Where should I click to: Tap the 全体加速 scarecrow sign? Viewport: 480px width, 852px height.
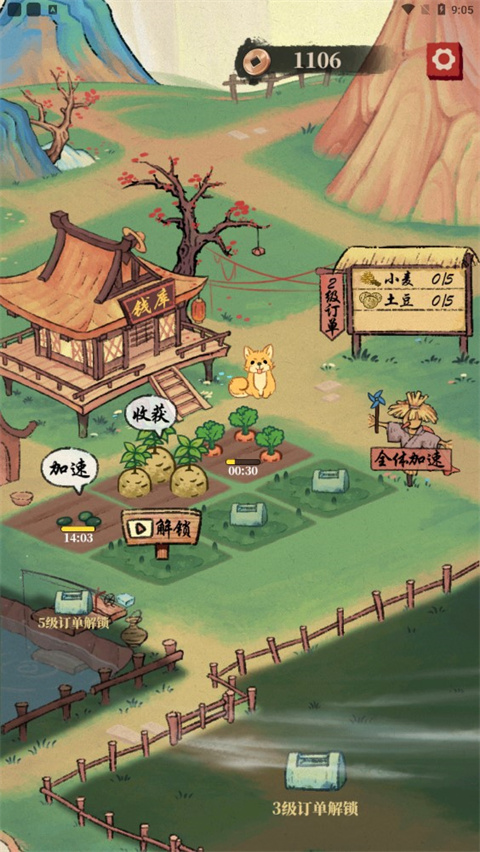(412, 460)
